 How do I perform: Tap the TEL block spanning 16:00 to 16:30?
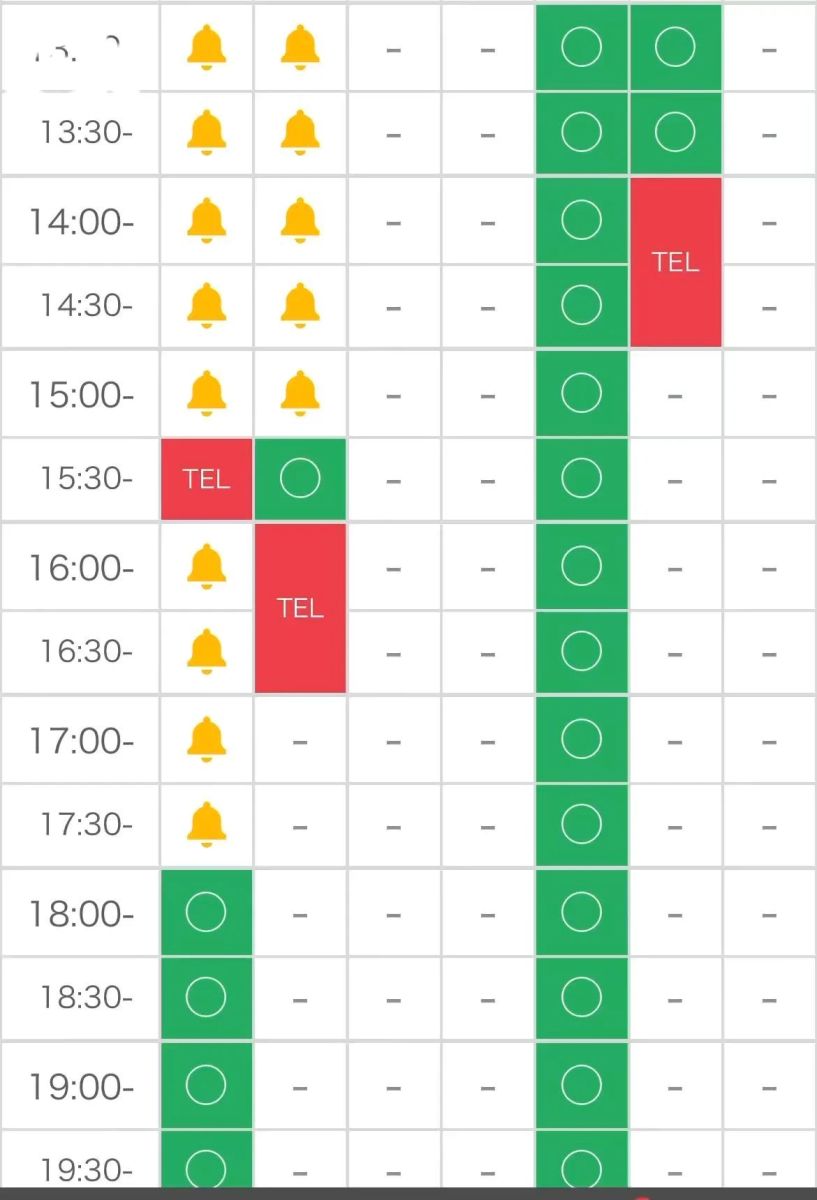(x=300, y=607)
